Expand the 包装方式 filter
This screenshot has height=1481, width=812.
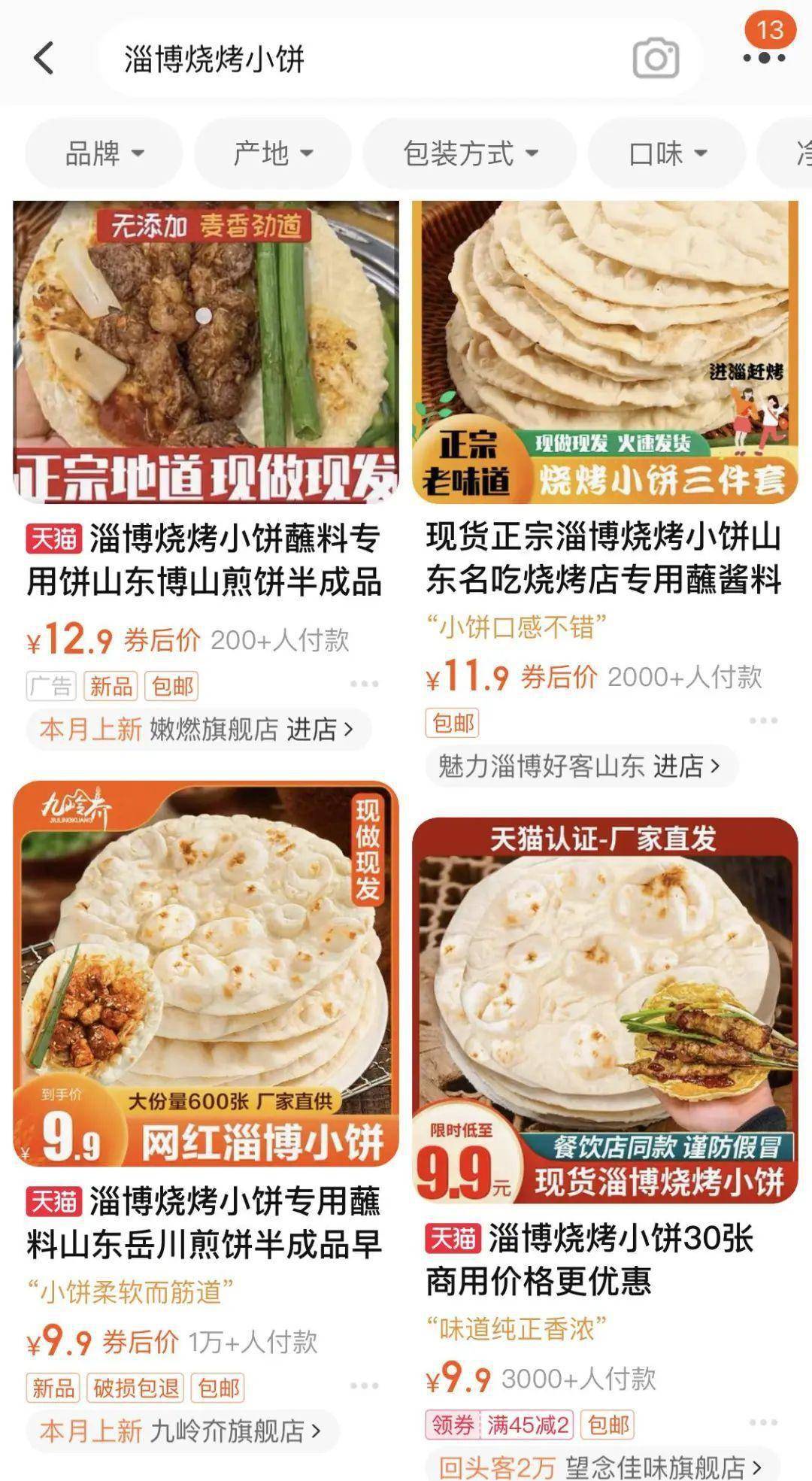click(x=471, y=153)
